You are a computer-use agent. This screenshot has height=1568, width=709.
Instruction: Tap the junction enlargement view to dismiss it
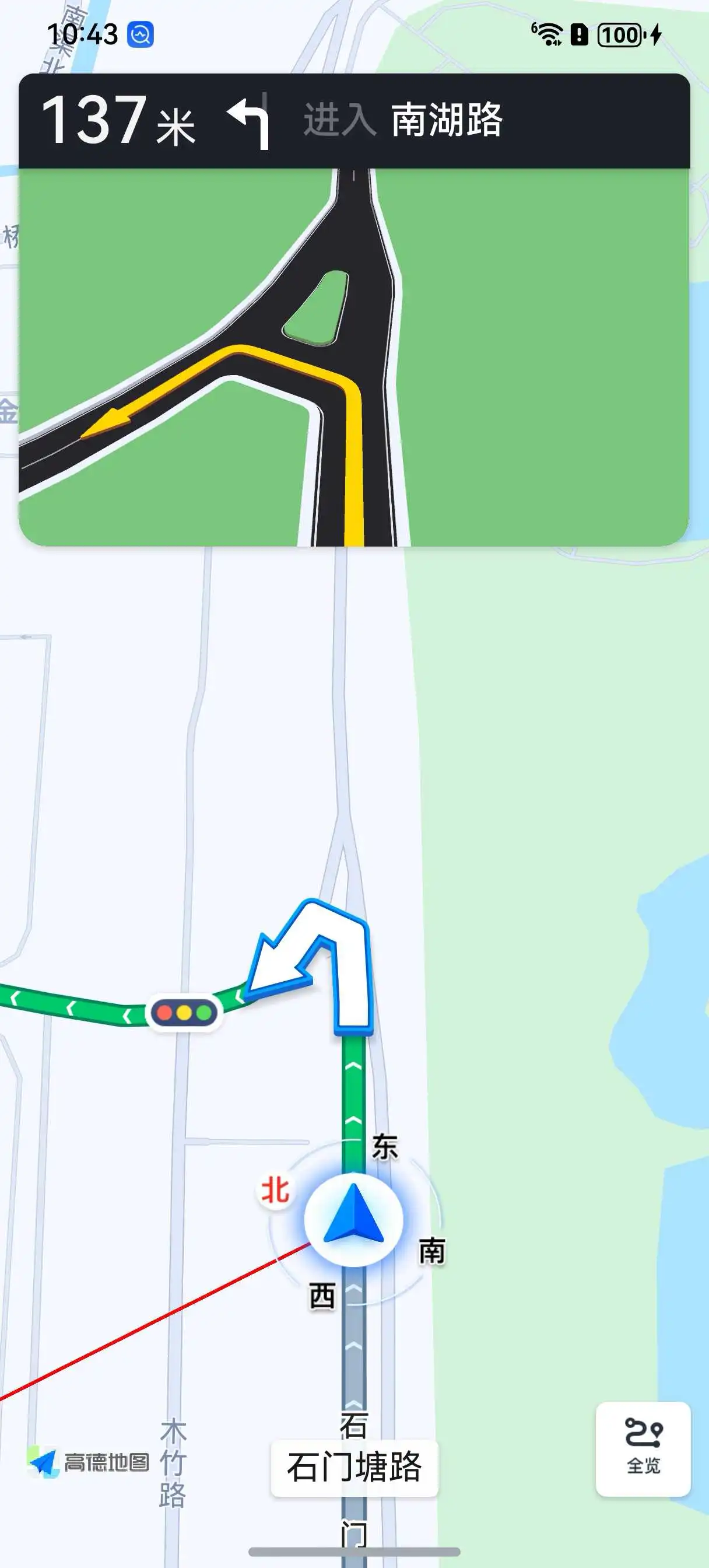point(353,356)
